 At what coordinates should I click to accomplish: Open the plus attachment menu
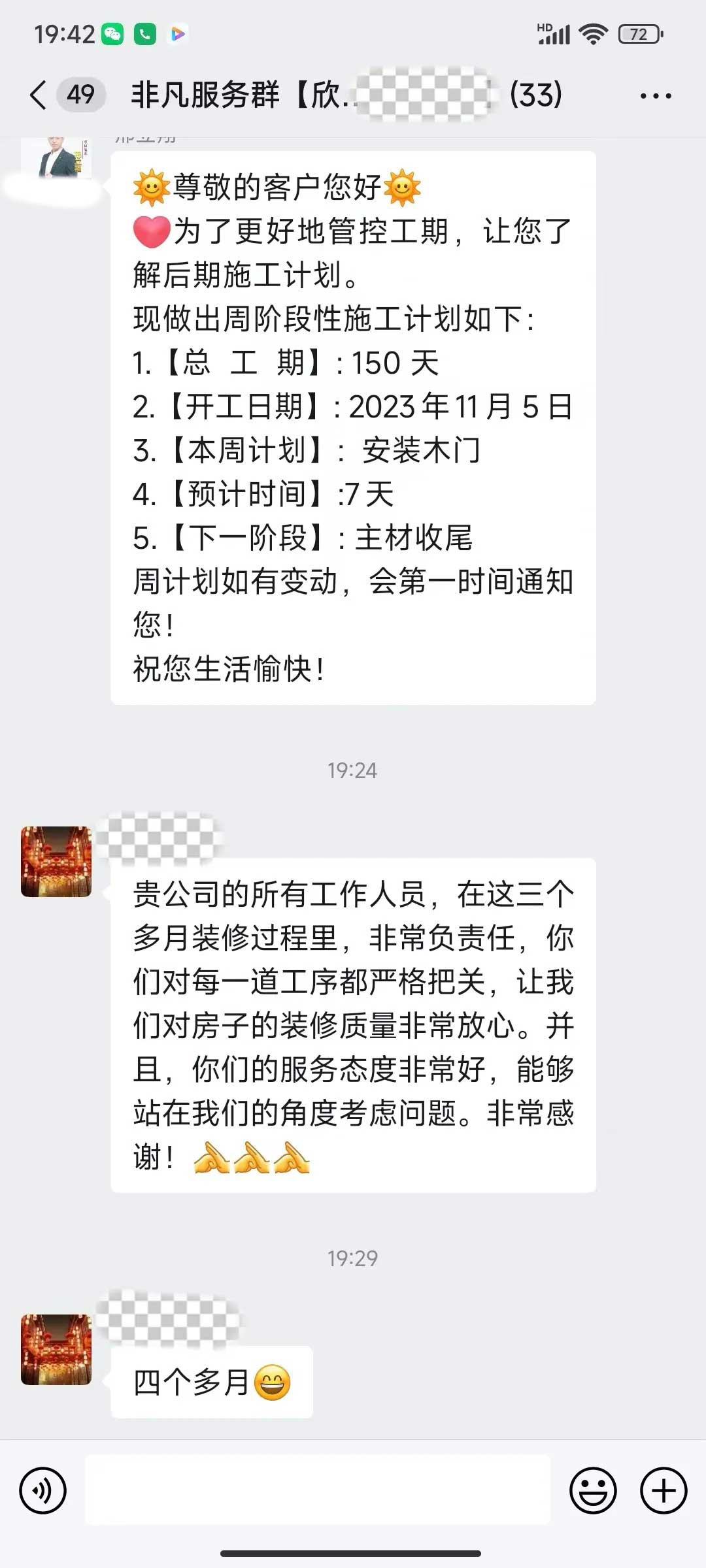click(x=664, y=1490)
